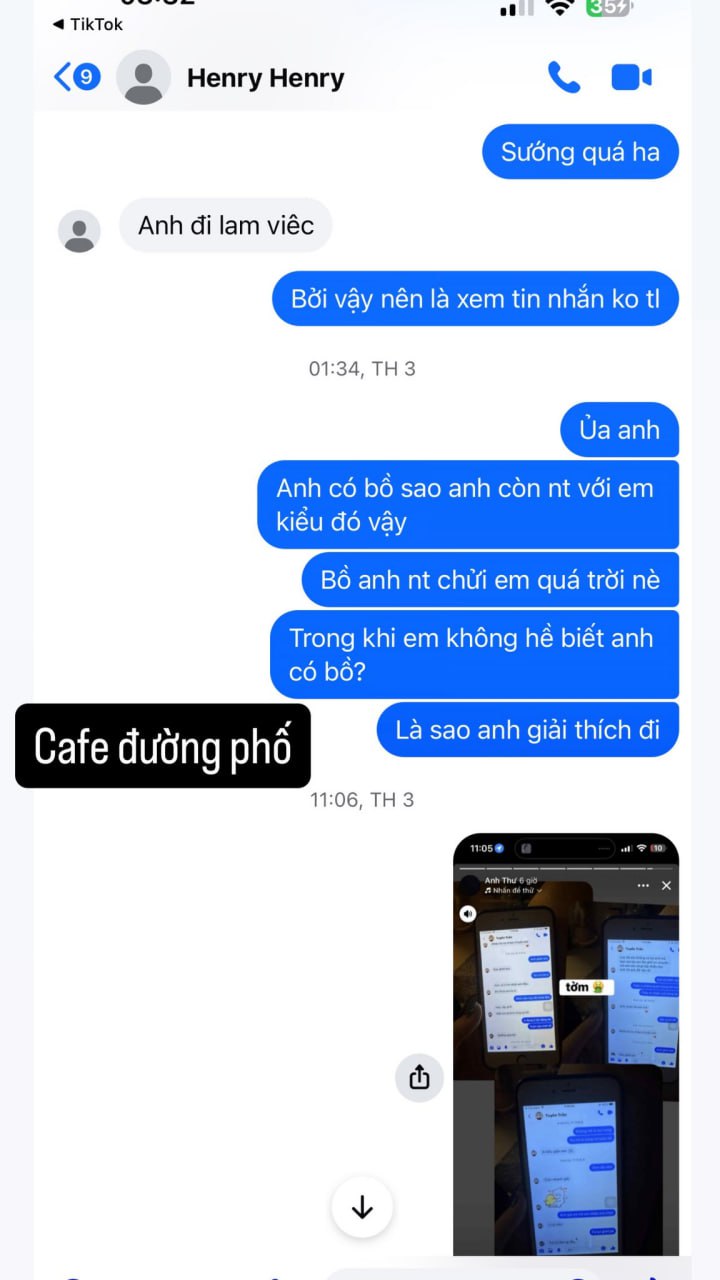Open Henry Henry's profile details
720x1280 pixels.
(264, 78)
